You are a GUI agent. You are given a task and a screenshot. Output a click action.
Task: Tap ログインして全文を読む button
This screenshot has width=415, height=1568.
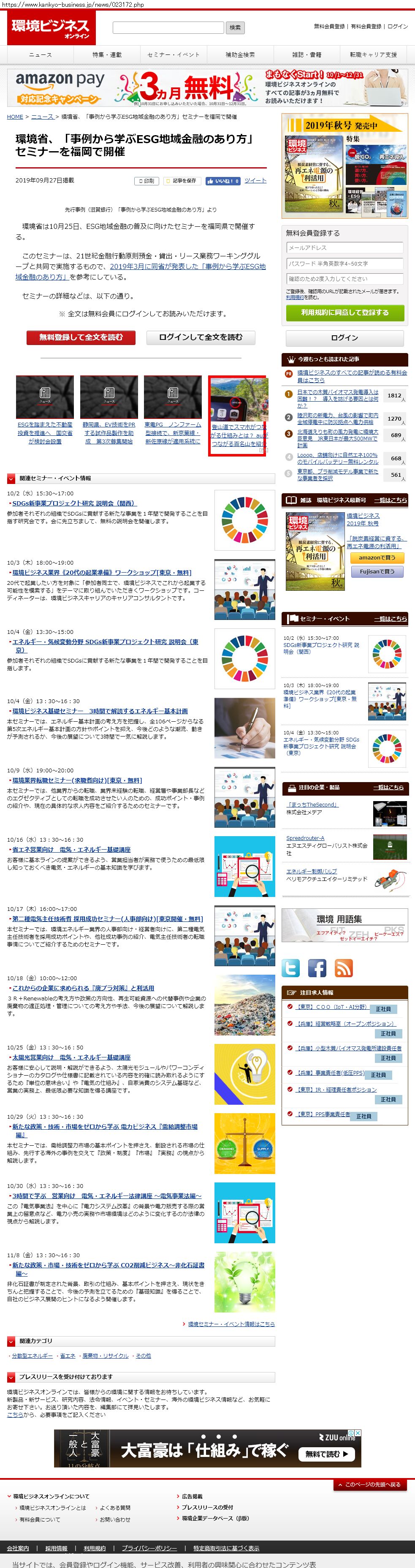coord(200,337)
